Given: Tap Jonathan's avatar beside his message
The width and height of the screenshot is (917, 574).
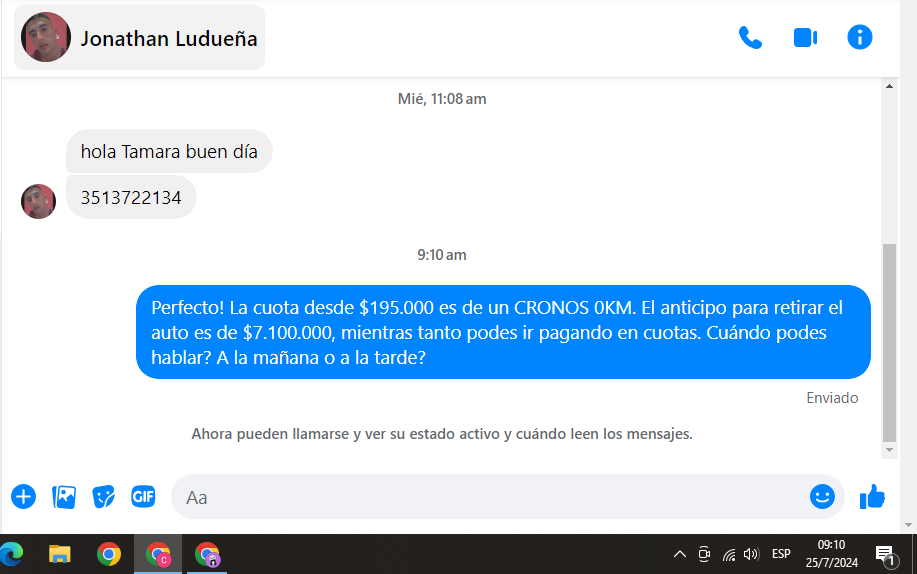Looking at the screenshot, I should [38, 201].
